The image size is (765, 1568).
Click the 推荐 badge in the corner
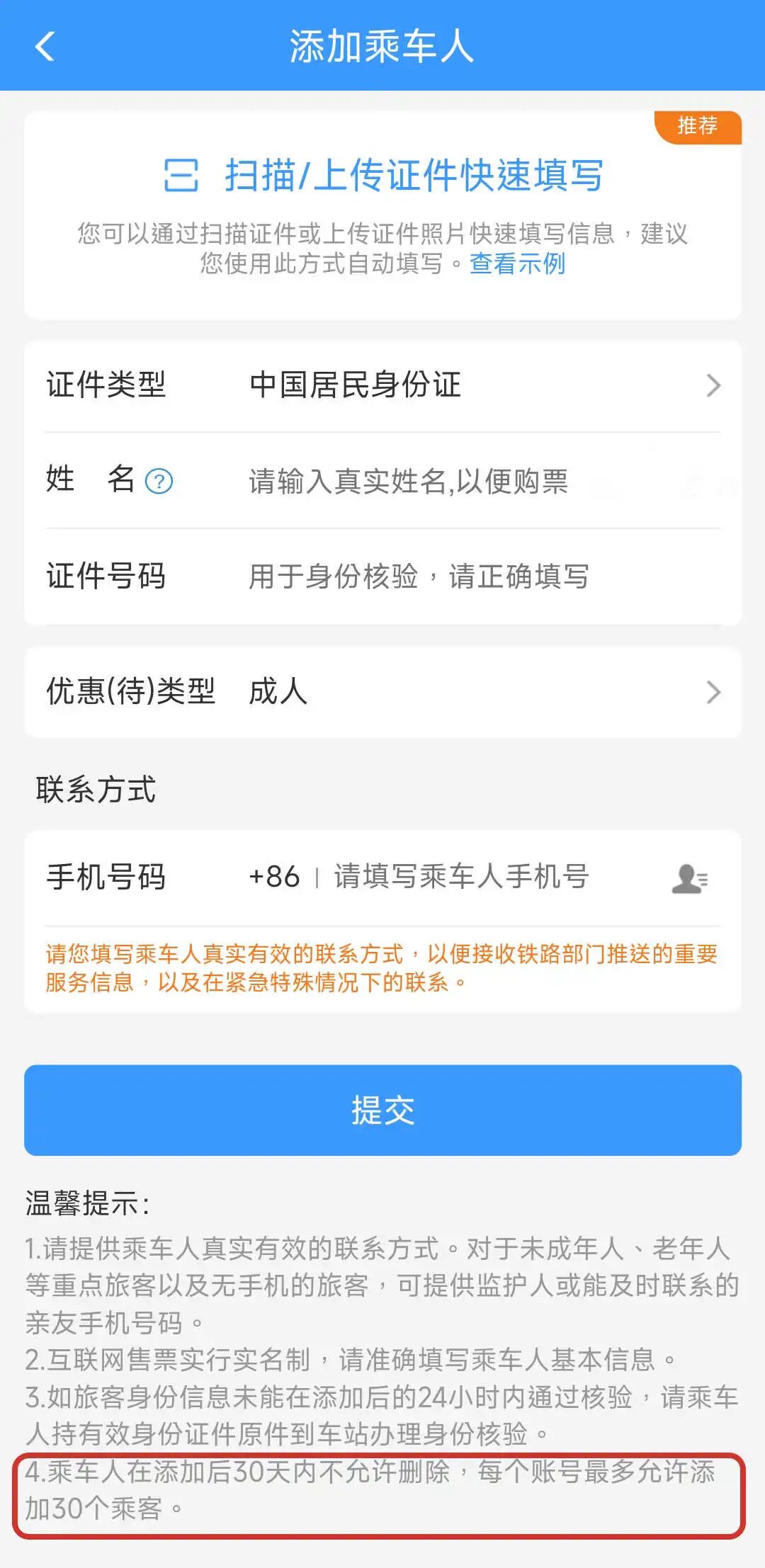(696, 127)
